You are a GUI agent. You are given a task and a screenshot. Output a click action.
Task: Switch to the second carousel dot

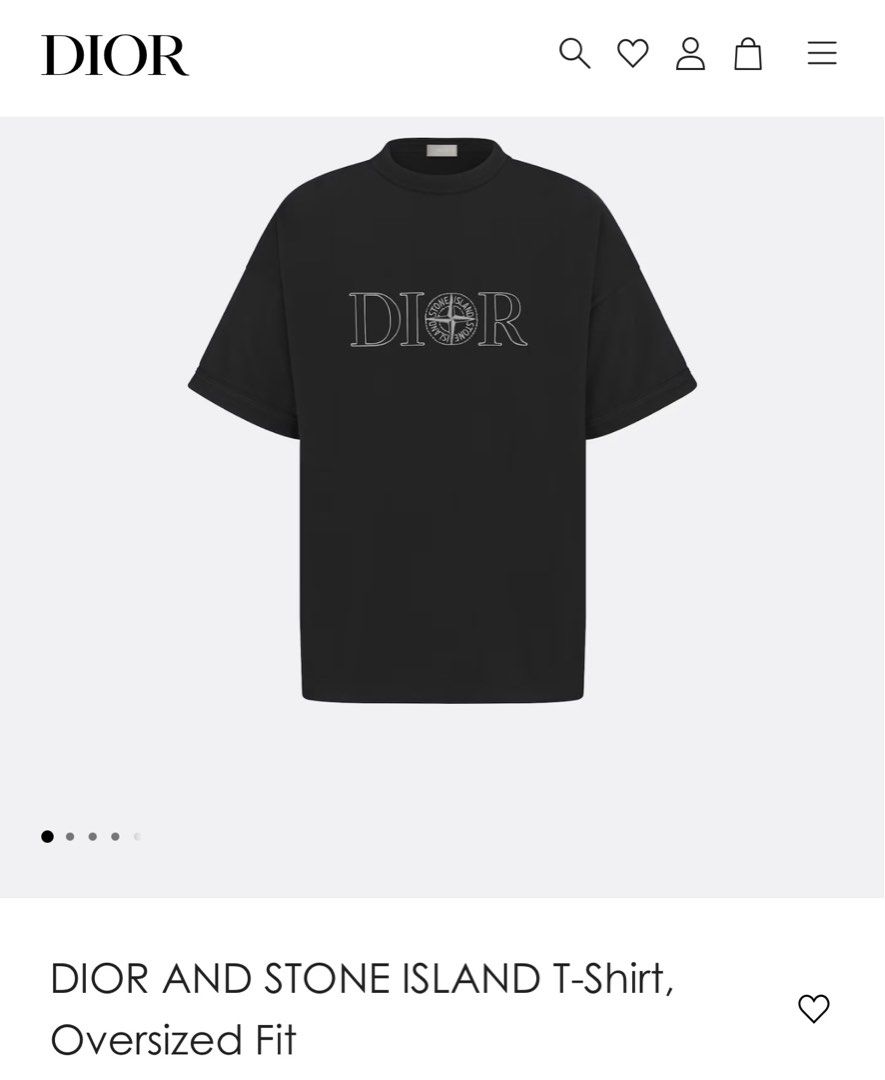point(70,837)
